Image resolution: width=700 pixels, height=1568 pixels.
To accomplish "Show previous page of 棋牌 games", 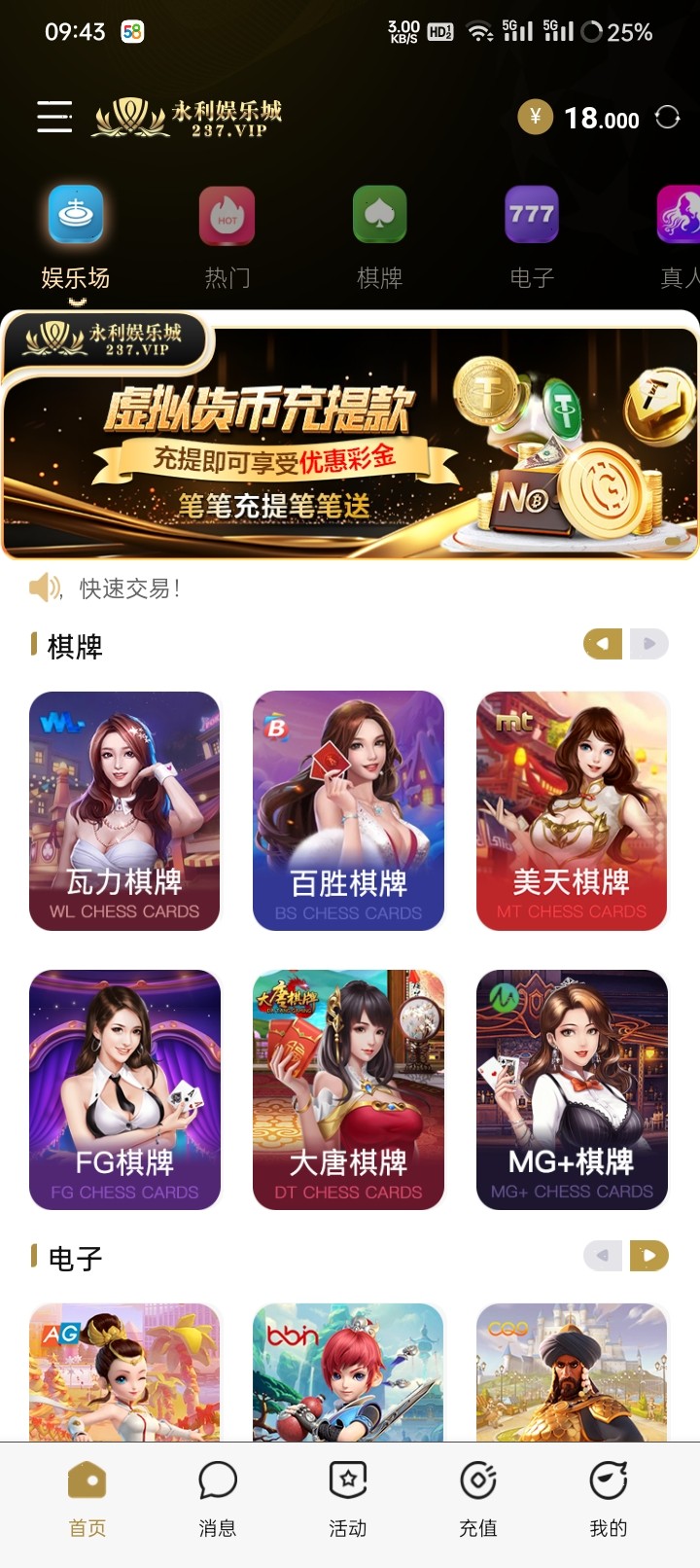I will 603,643.
